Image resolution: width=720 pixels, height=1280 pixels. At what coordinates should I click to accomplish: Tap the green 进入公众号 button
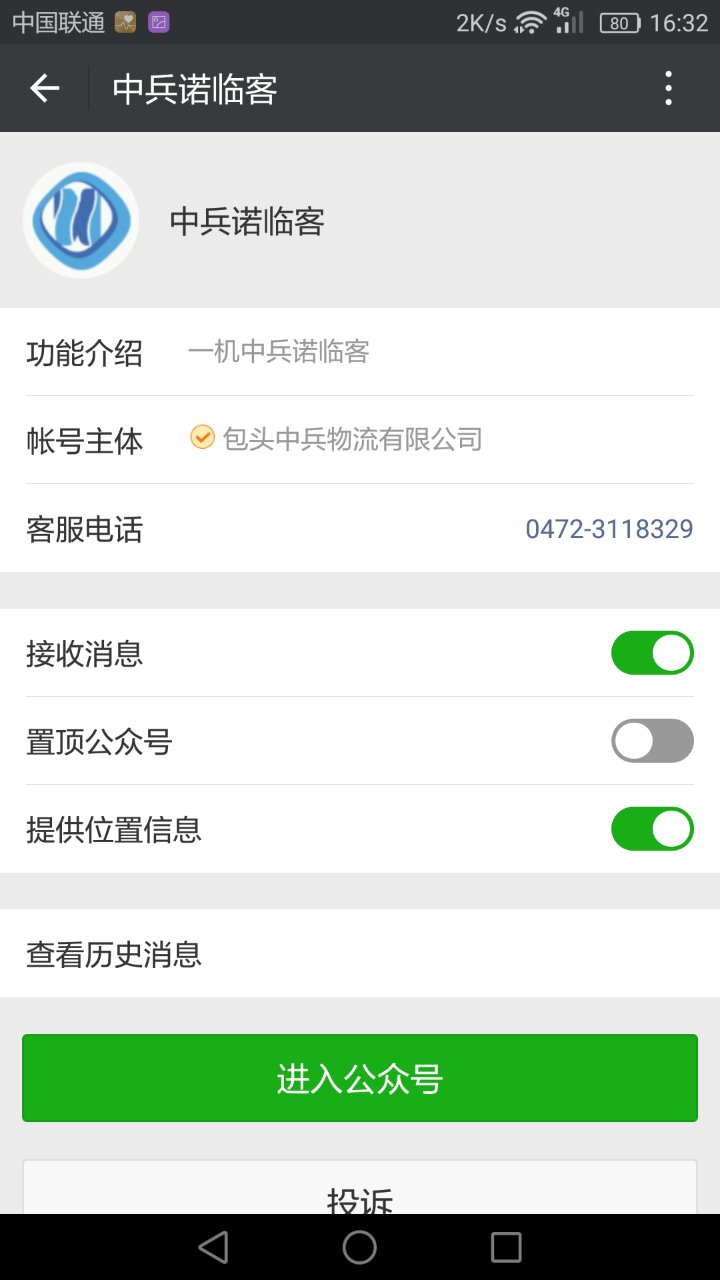pyautogui.click(x=360, y=1078)
